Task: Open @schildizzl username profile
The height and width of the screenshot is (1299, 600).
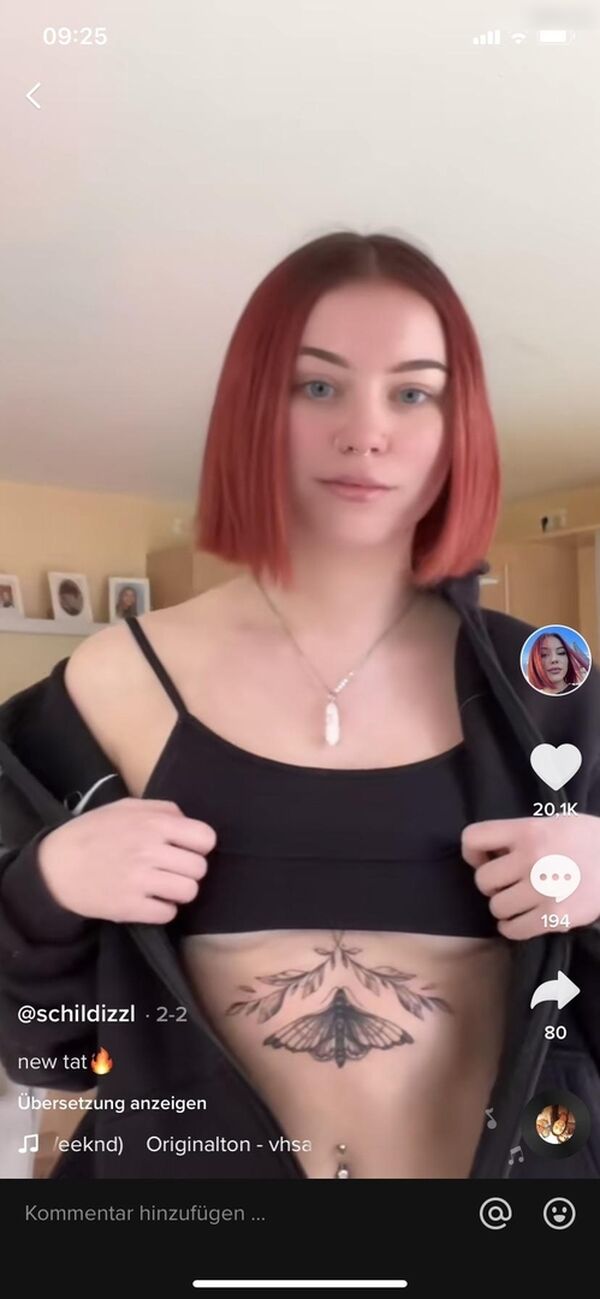Action: (76, 1014)
